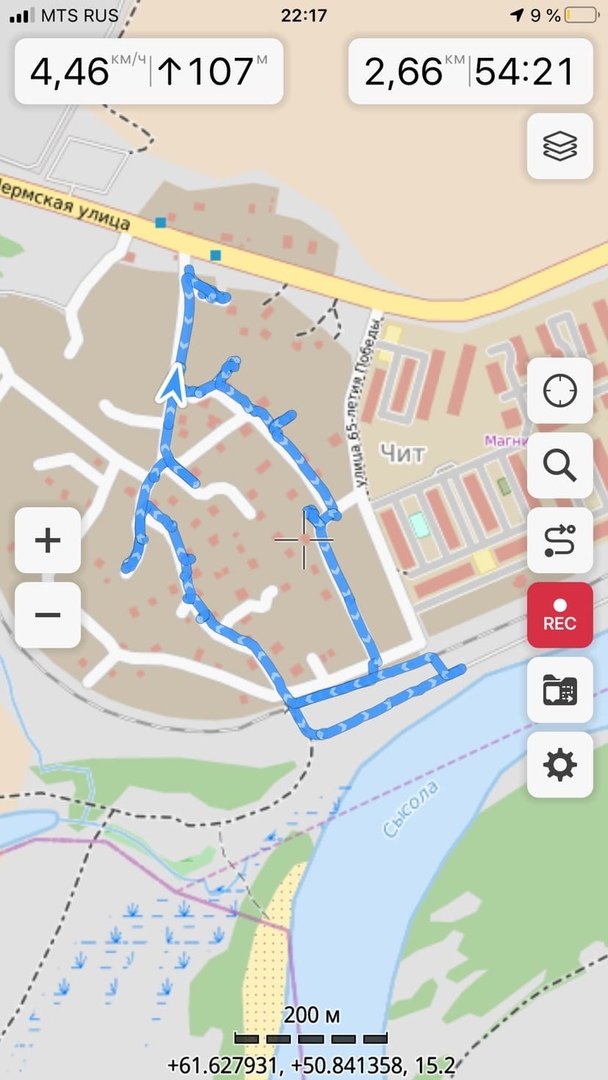This screenshot has width=608, height=1080.
Task: Open settings gear
Action: click(x=560, y=765)
